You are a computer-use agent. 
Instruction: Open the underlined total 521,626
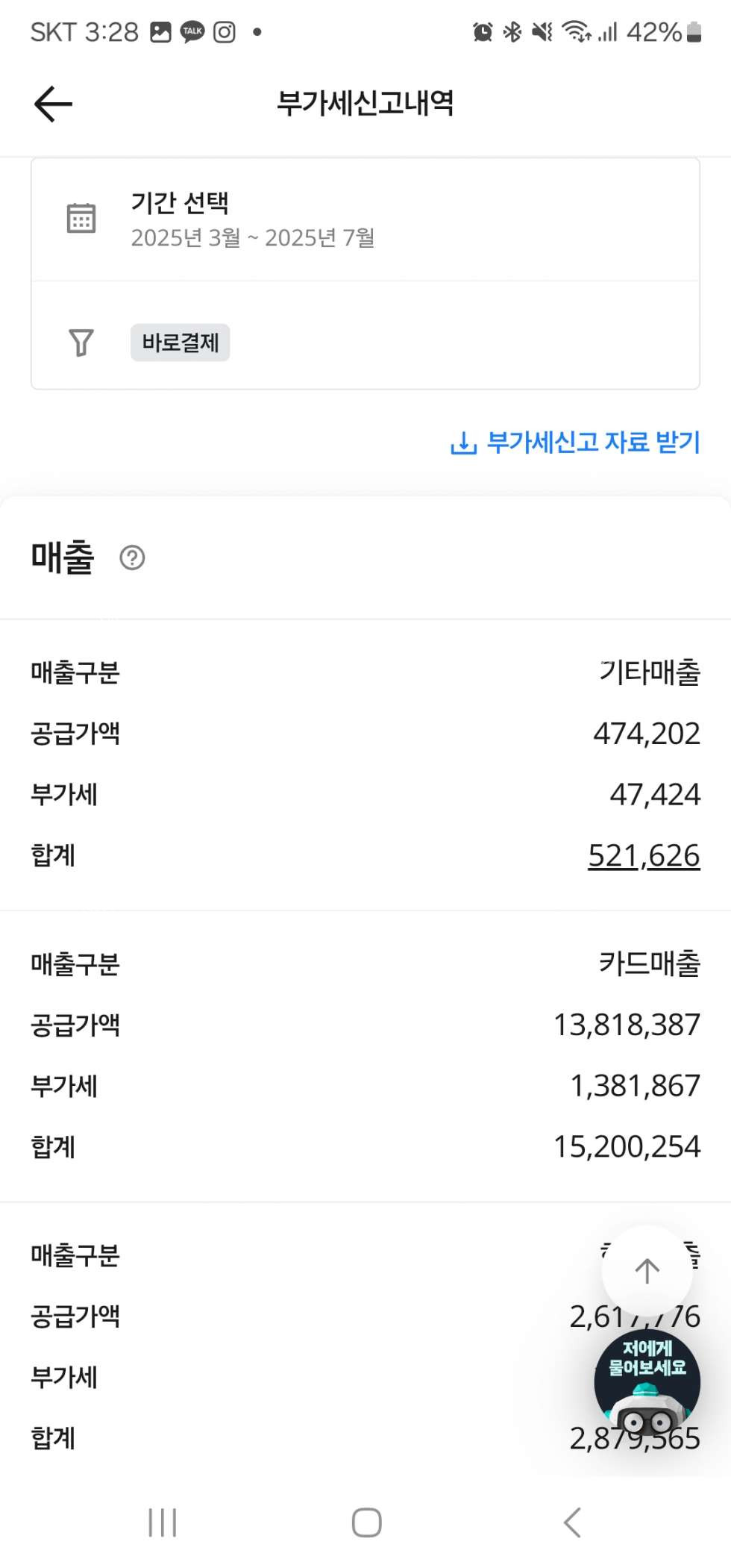(x=644, y=856)
